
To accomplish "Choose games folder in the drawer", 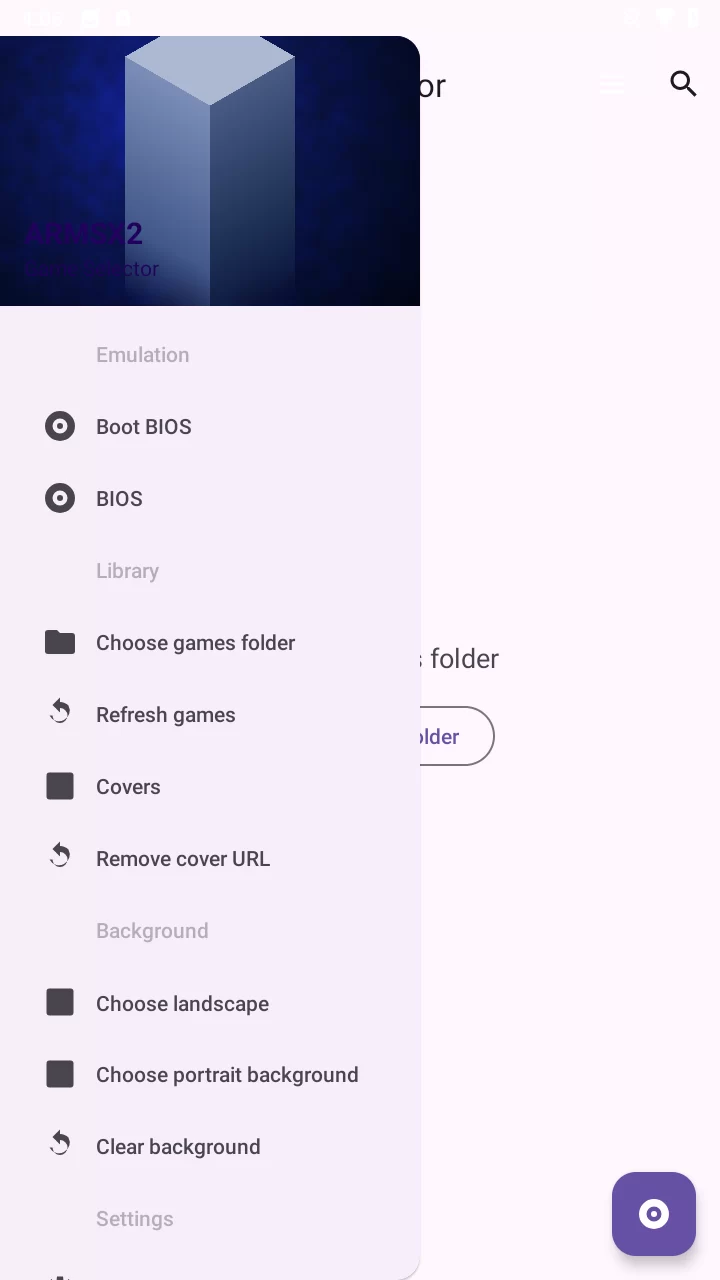I will click(x=195, y=643).
